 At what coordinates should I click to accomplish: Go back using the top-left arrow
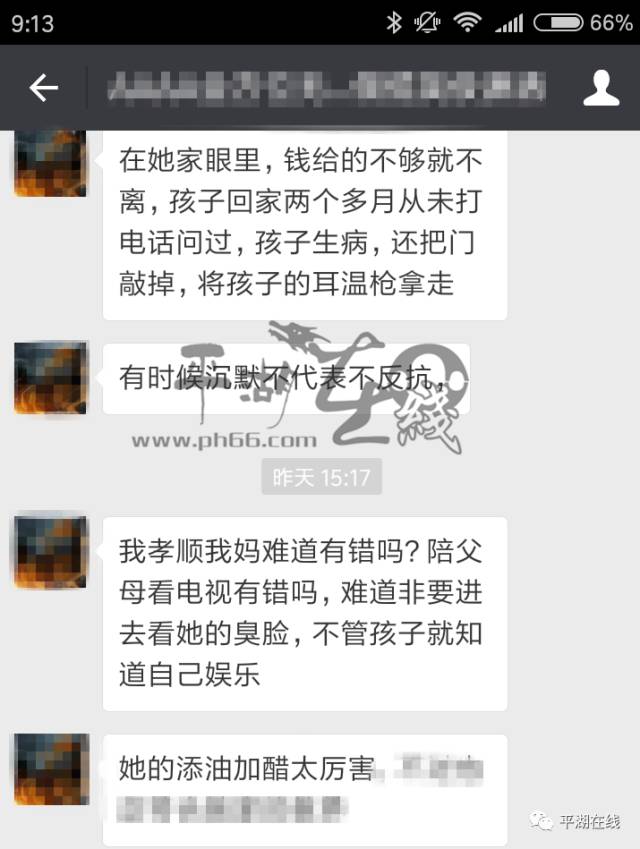(43, 89)
